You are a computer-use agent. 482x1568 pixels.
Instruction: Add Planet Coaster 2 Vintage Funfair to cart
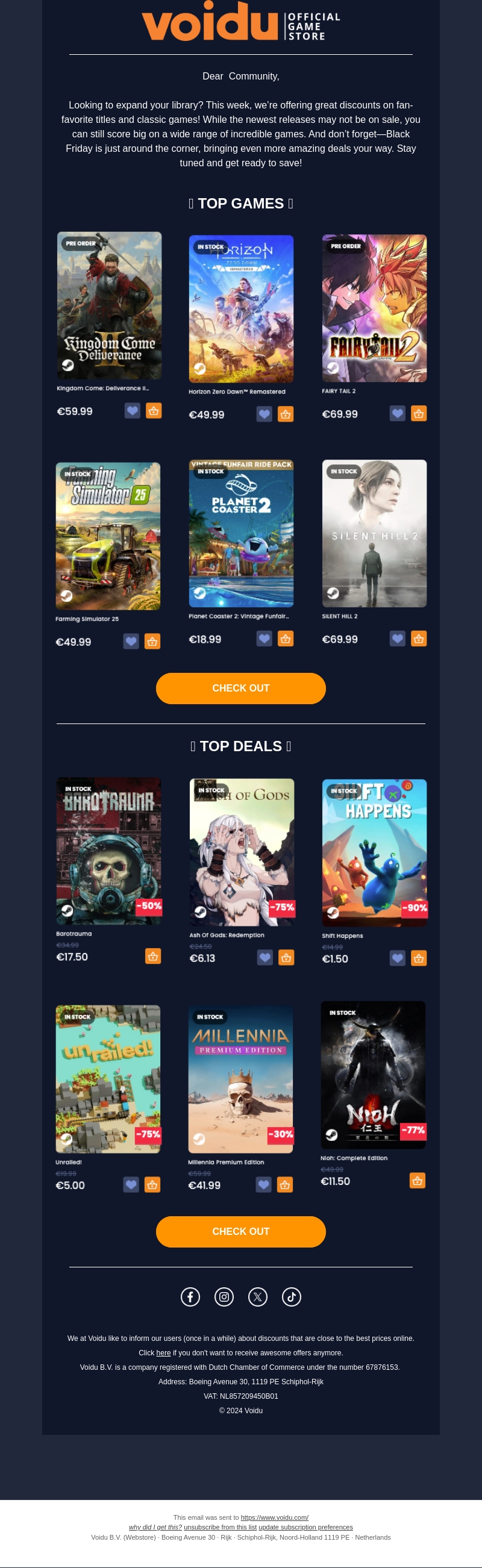pos(286,639)
